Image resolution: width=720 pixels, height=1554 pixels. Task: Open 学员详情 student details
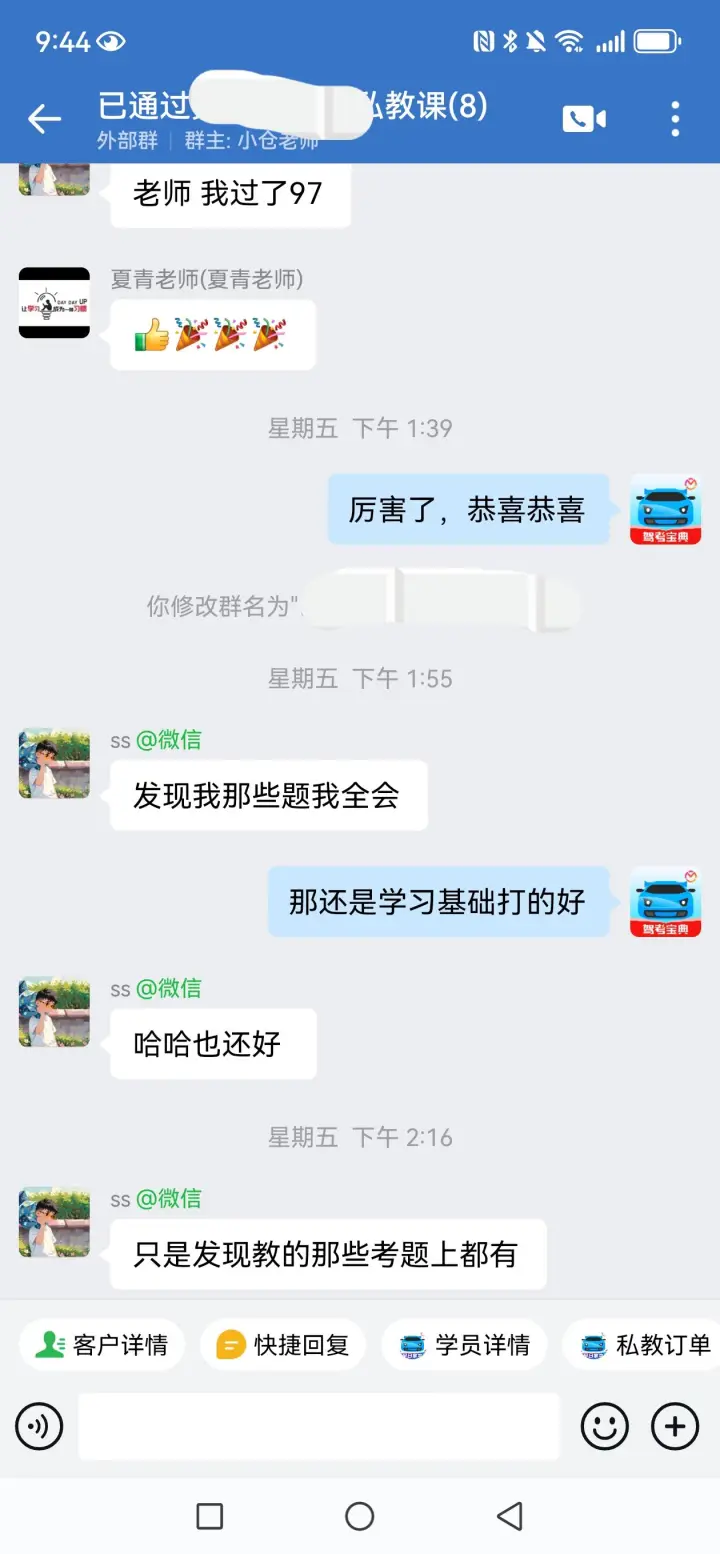pyautogui.click(x=464, y=1345)
